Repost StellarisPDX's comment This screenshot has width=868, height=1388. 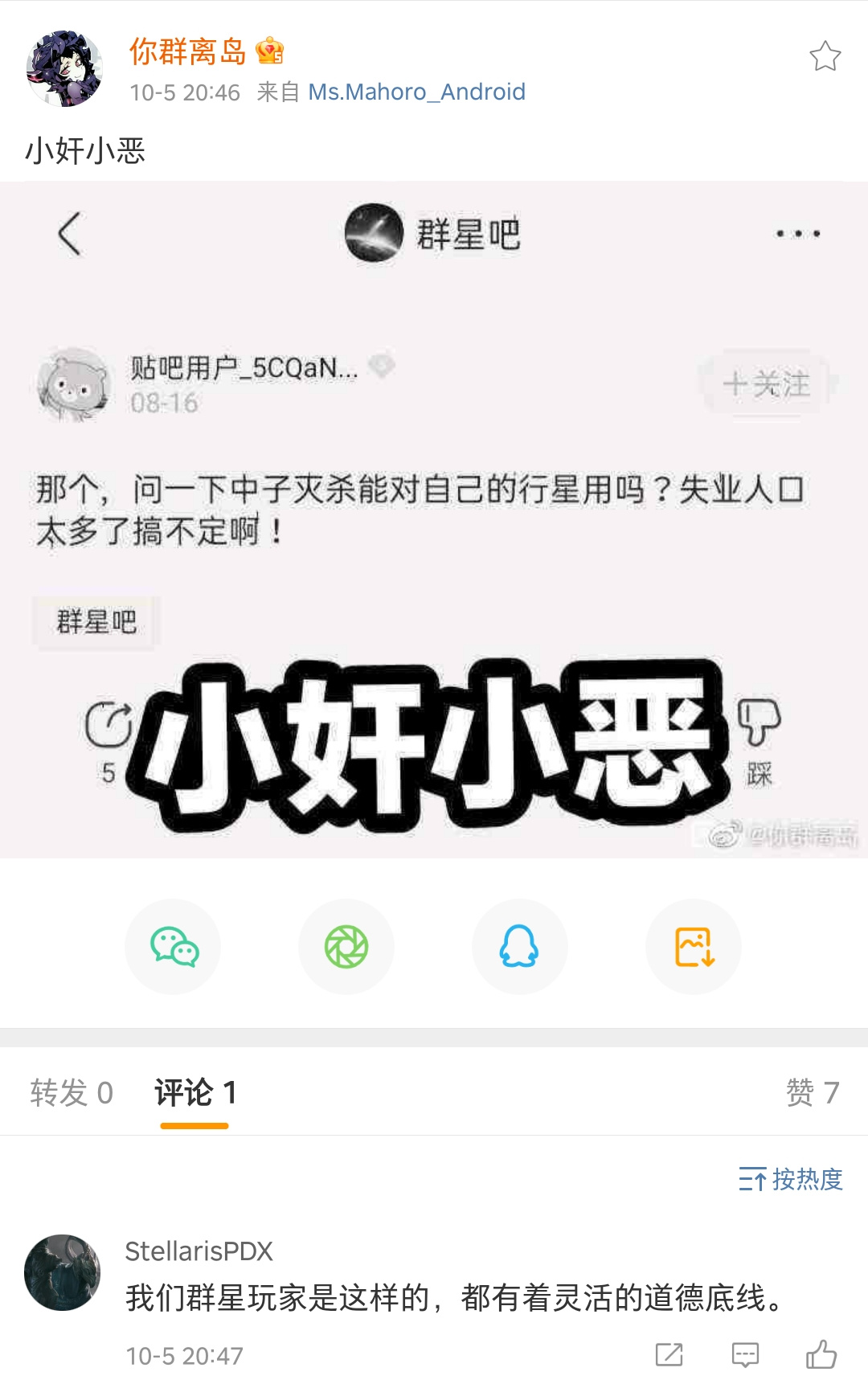tap(669, 1354)
